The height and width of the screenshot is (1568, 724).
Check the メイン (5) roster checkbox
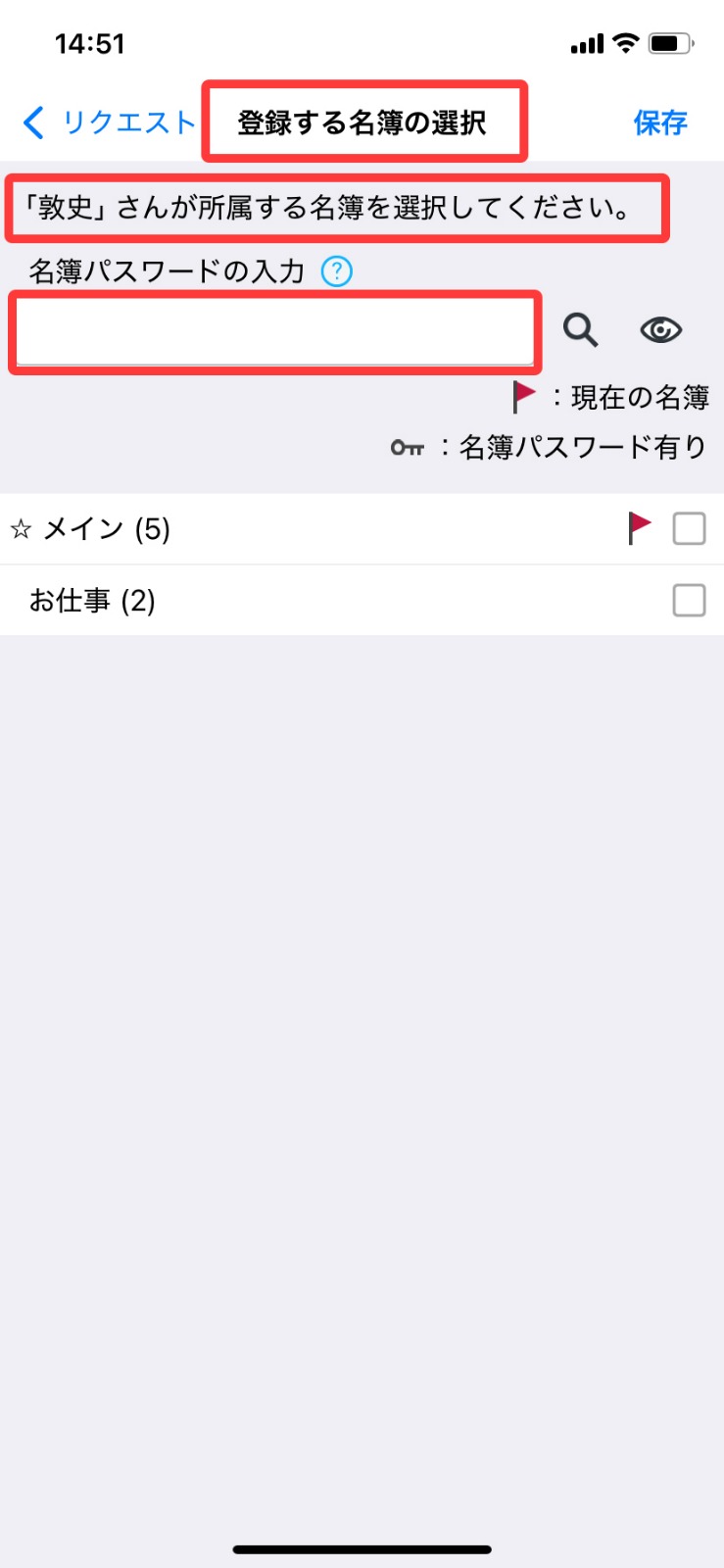(x=690, y=529)
